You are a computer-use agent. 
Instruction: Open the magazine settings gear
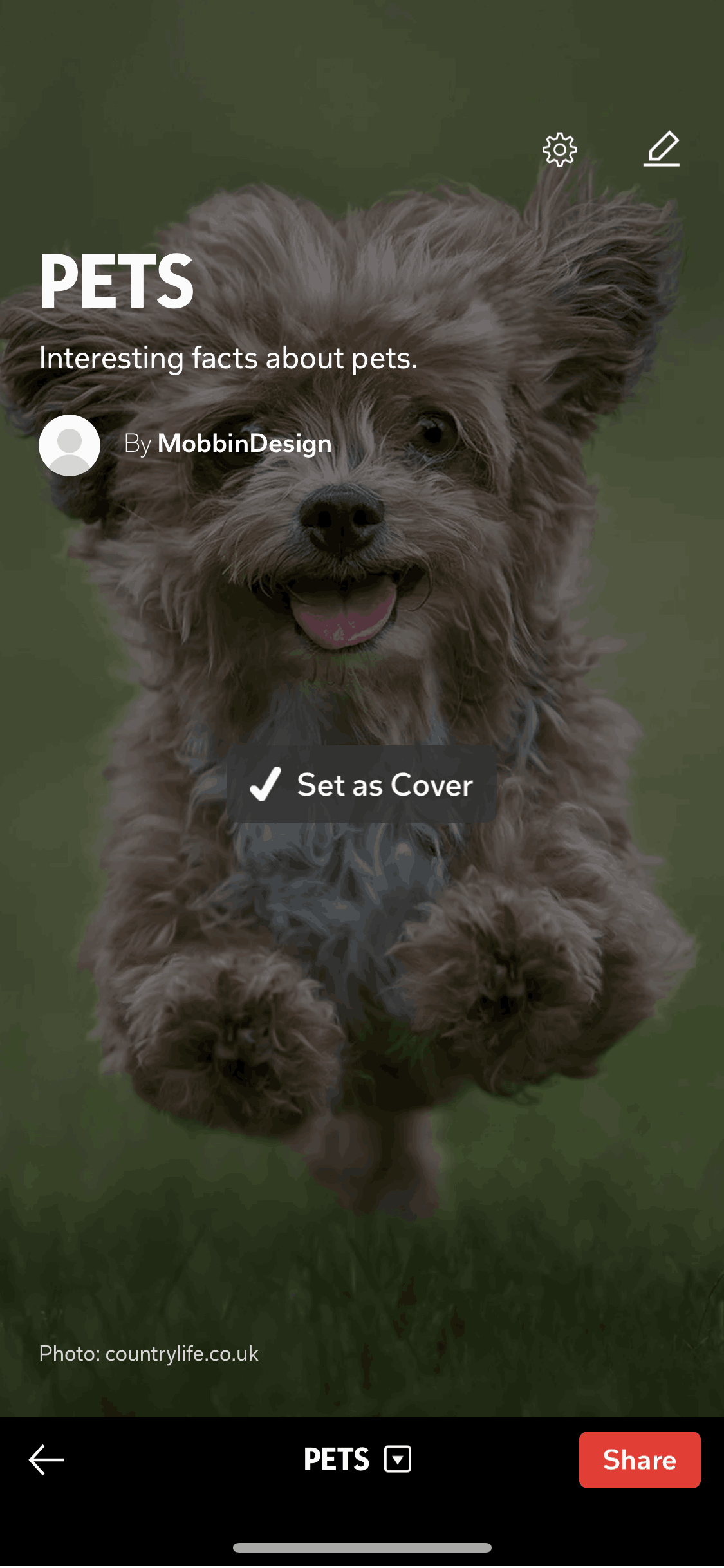(x=559, y=150)
